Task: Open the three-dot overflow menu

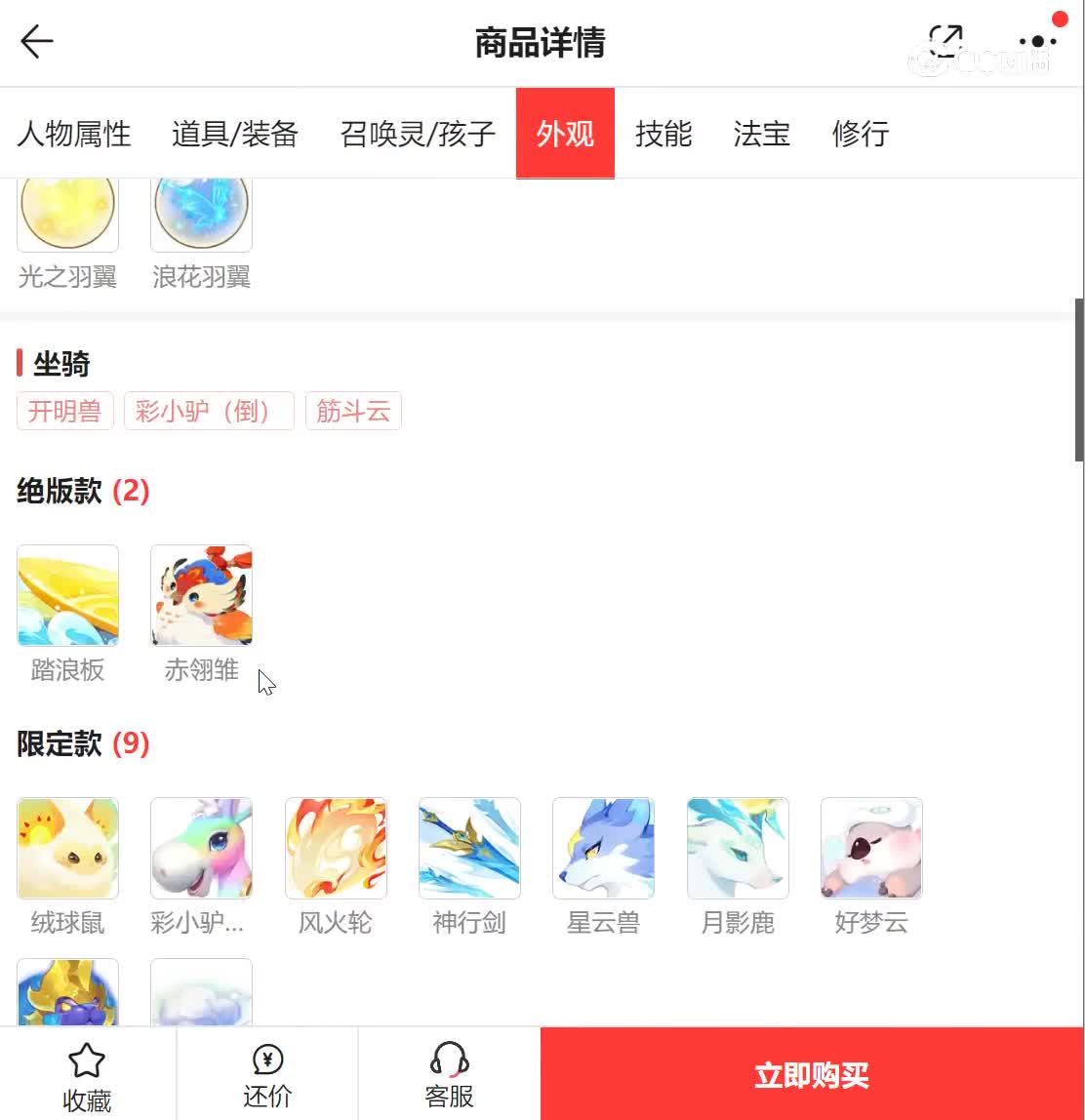Action: (x=1037, y=42)
